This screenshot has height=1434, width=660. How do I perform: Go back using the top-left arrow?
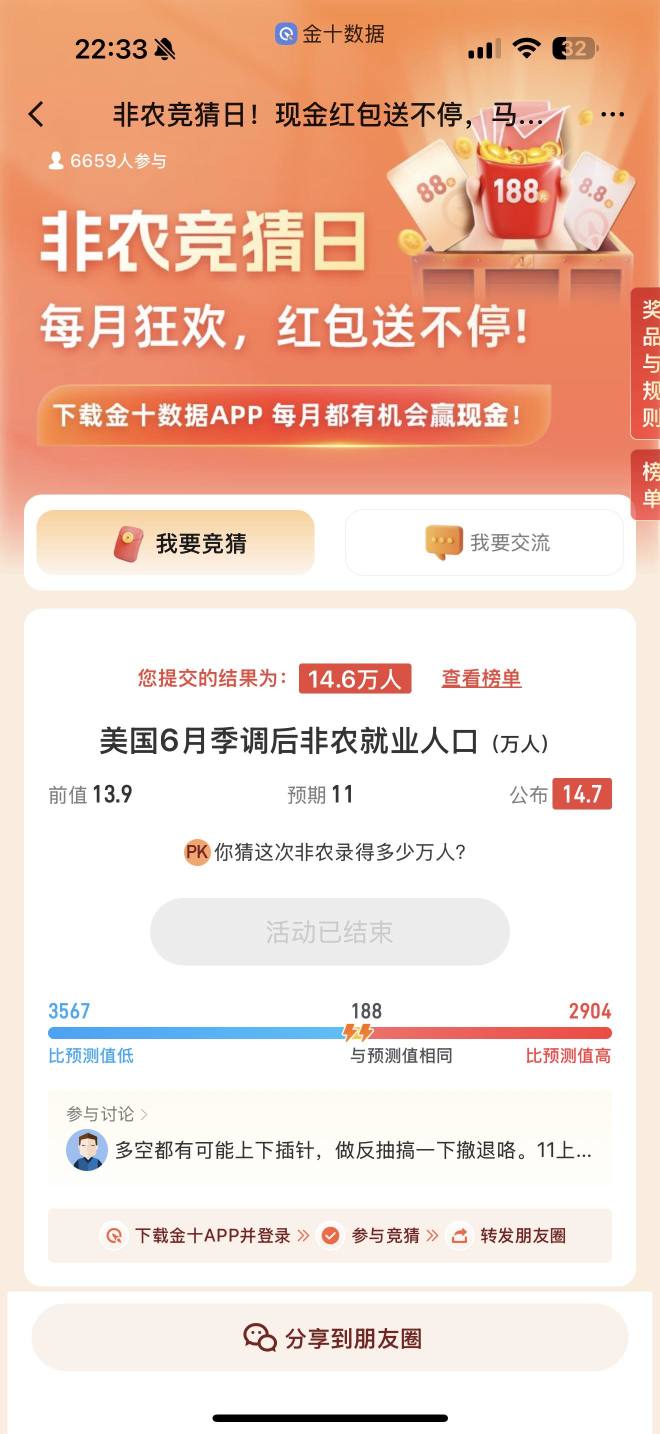tap(37, 114)
